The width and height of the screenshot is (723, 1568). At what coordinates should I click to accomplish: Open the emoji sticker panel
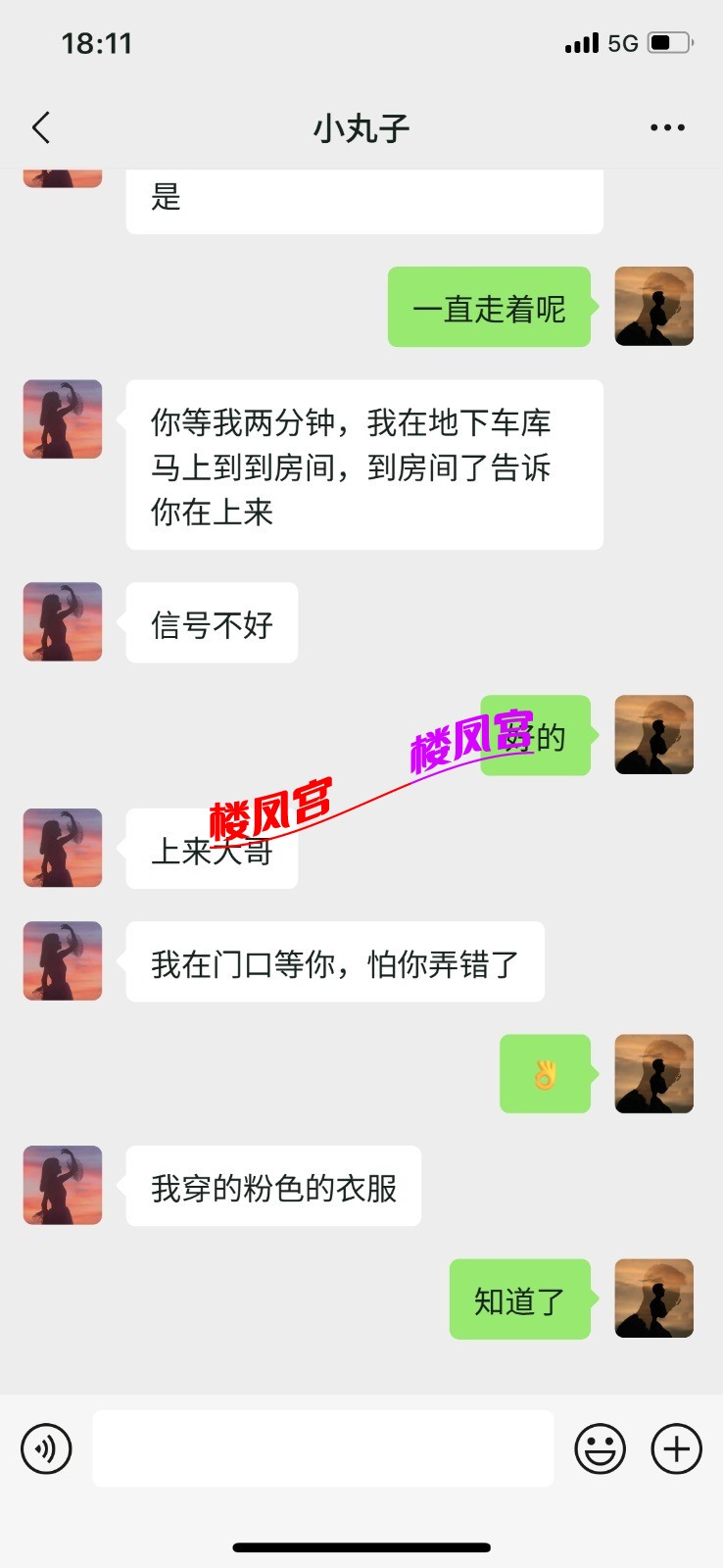click(600, 1448)
